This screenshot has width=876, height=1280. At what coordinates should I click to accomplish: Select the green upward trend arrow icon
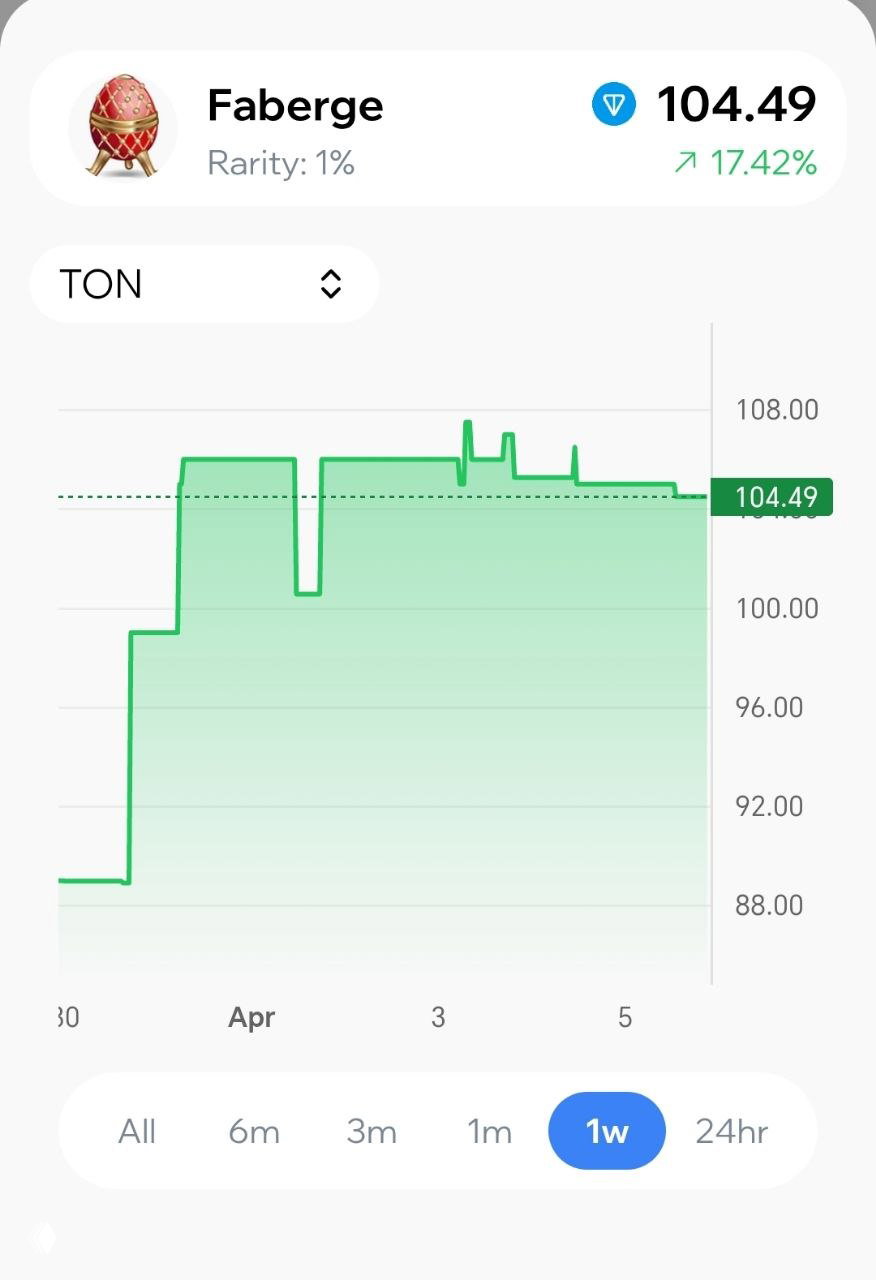point(684,160)
